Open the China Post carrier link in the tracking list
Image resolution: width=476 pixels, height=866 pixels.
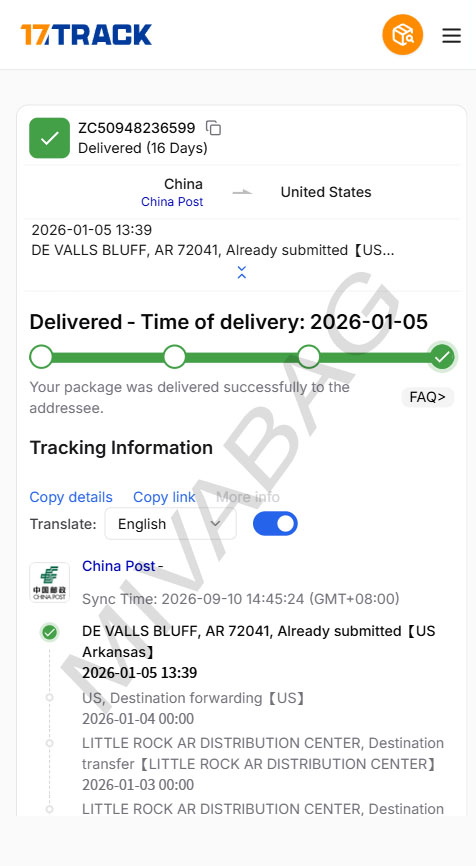pos(119,566)
